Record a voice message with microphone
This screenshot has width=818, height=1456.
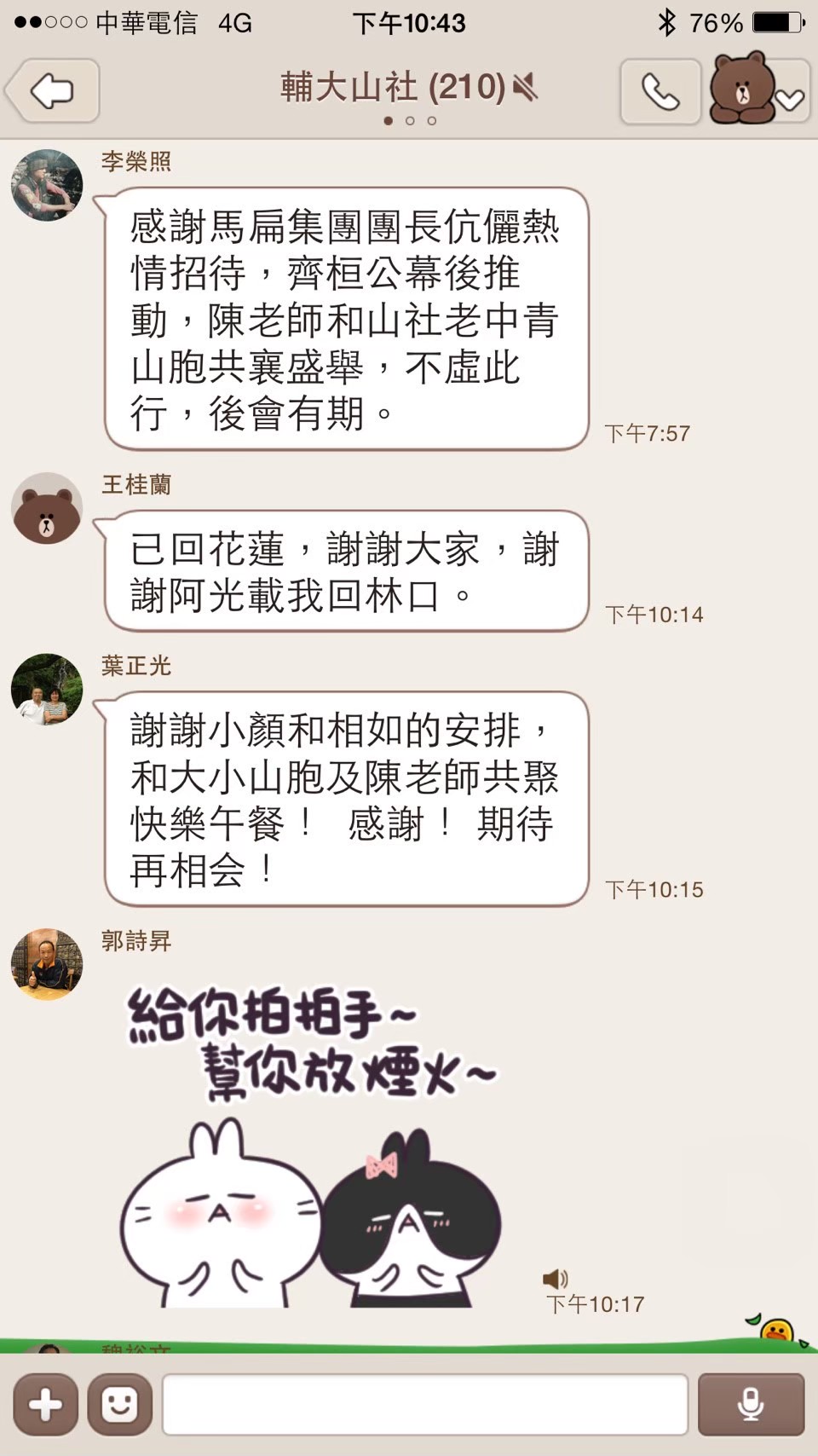tap(751, 1404)
